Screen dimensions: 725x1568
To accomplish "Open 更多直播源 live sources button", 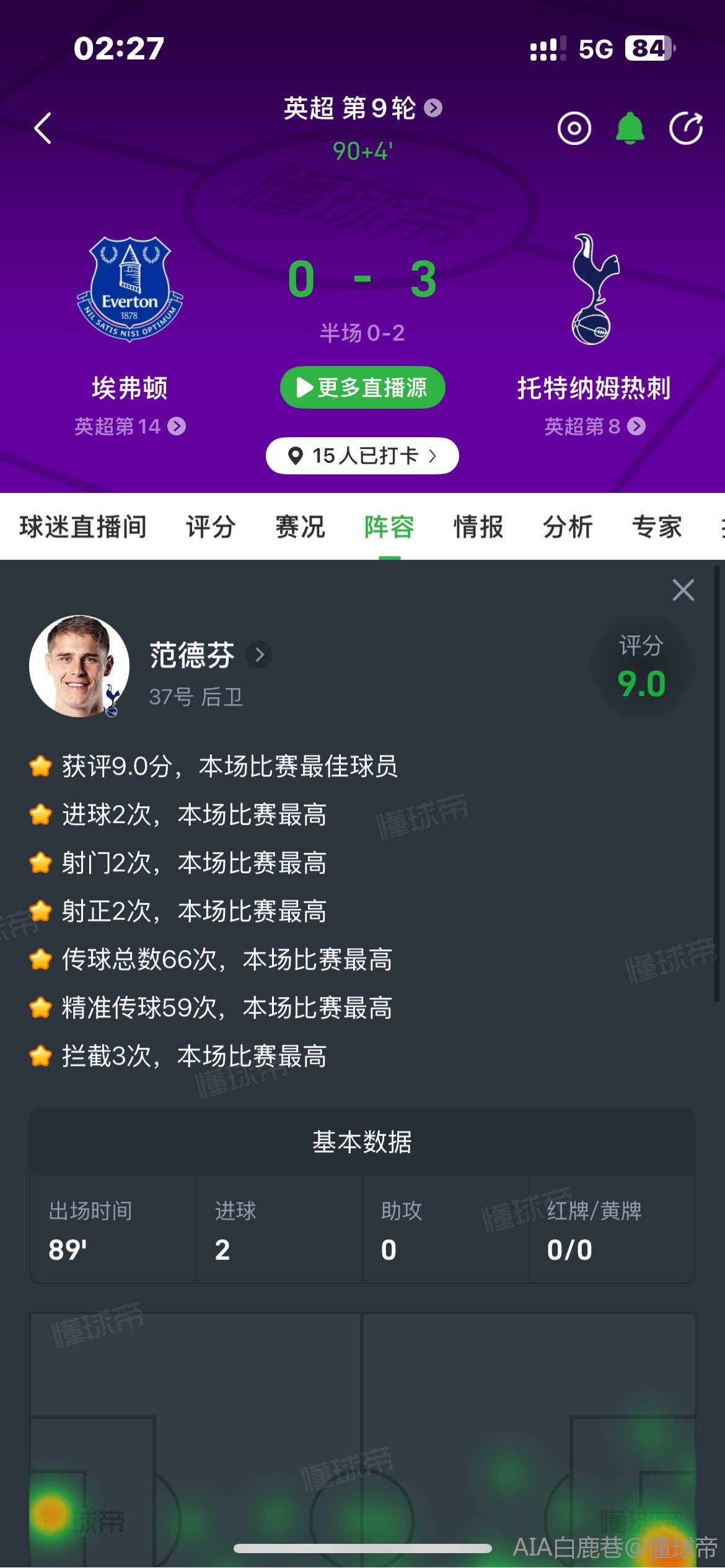I will 362,388.
